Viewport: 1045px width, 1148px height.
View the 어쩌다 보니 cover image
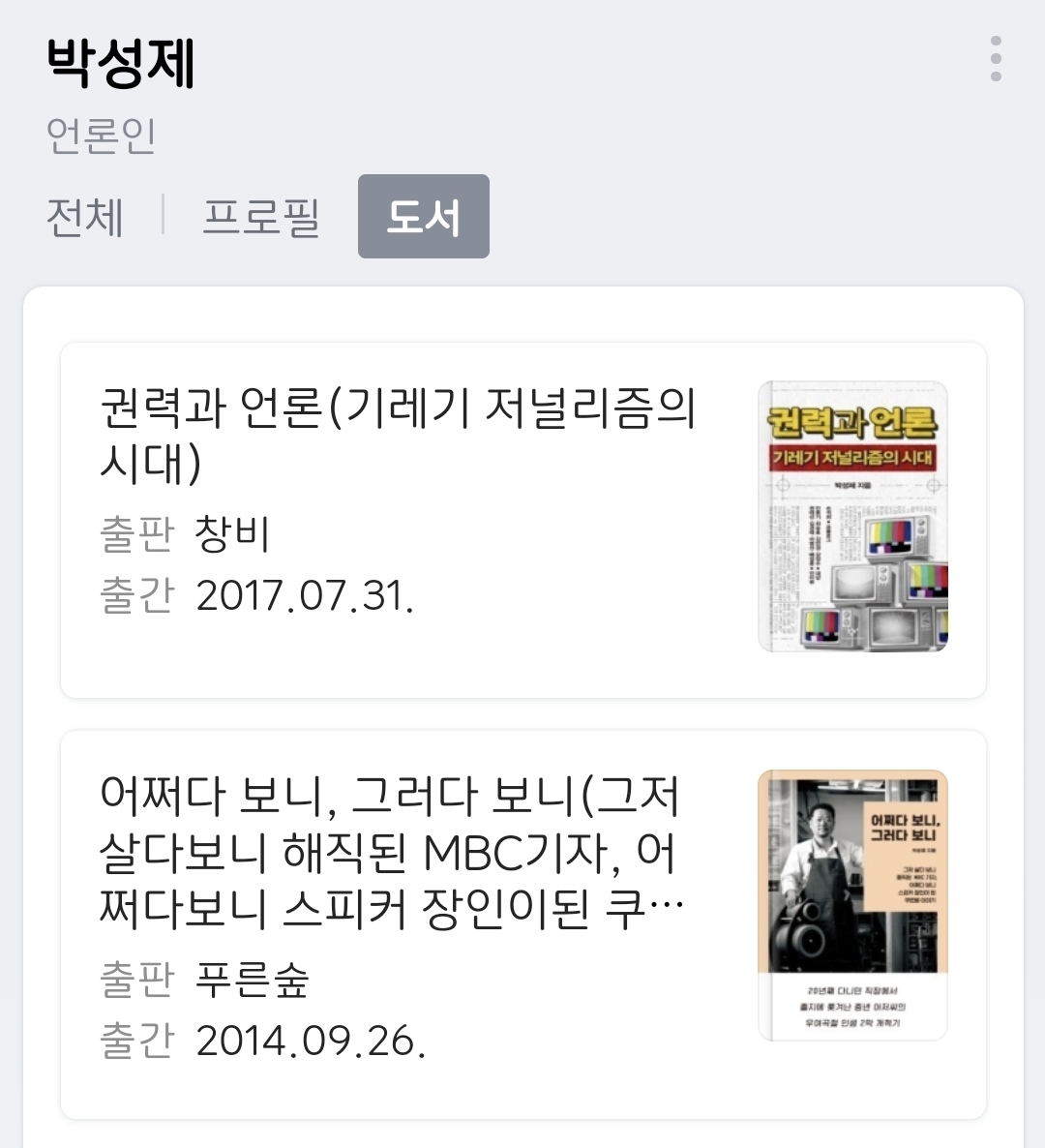[x=852, y=905]
